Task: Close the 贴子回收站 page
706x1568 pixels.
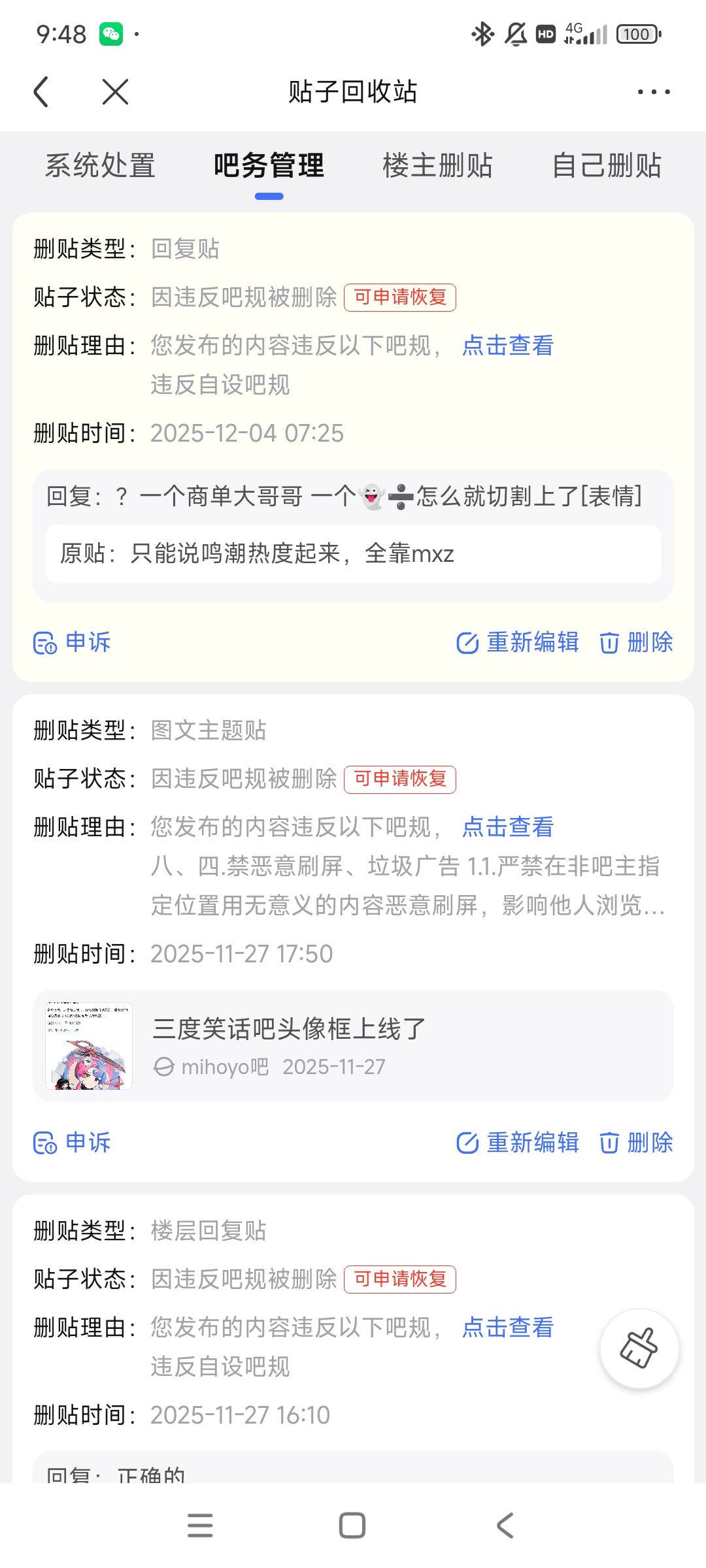Action: point(115,91)
